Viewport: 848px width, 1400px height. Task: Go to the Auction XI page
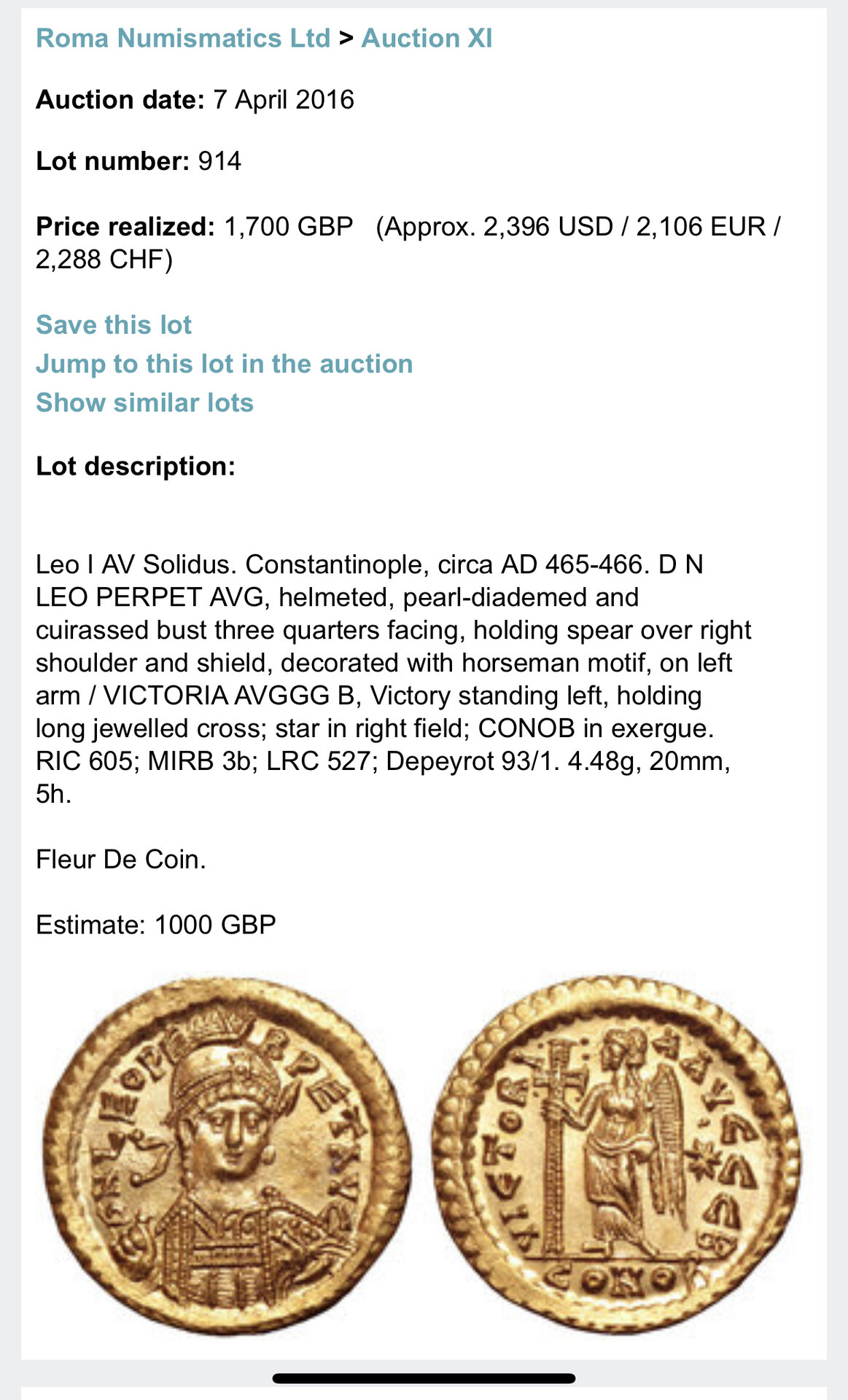pos(427,38)
